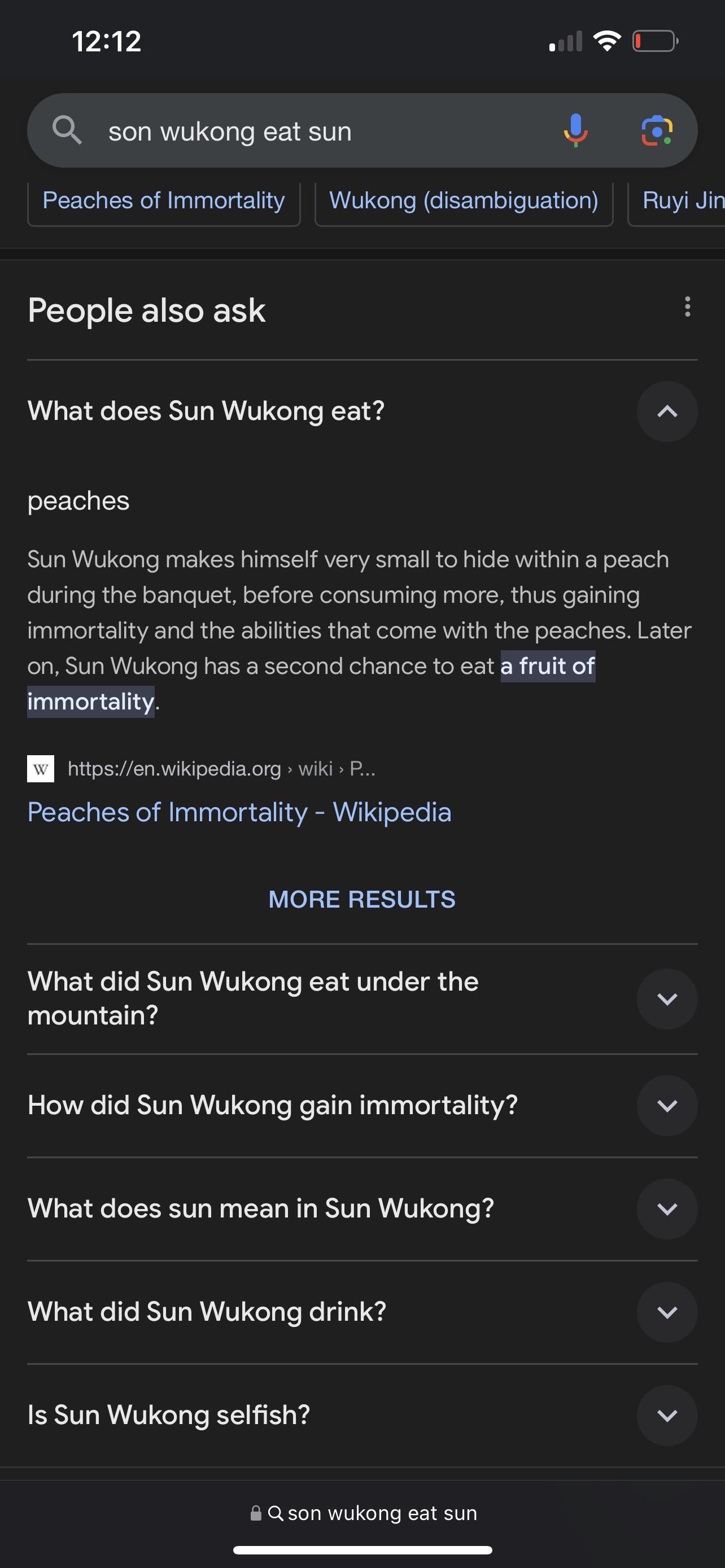Select the Peaches of Immortality chip
Screen dimensions: 725x1568
point(164,201)
